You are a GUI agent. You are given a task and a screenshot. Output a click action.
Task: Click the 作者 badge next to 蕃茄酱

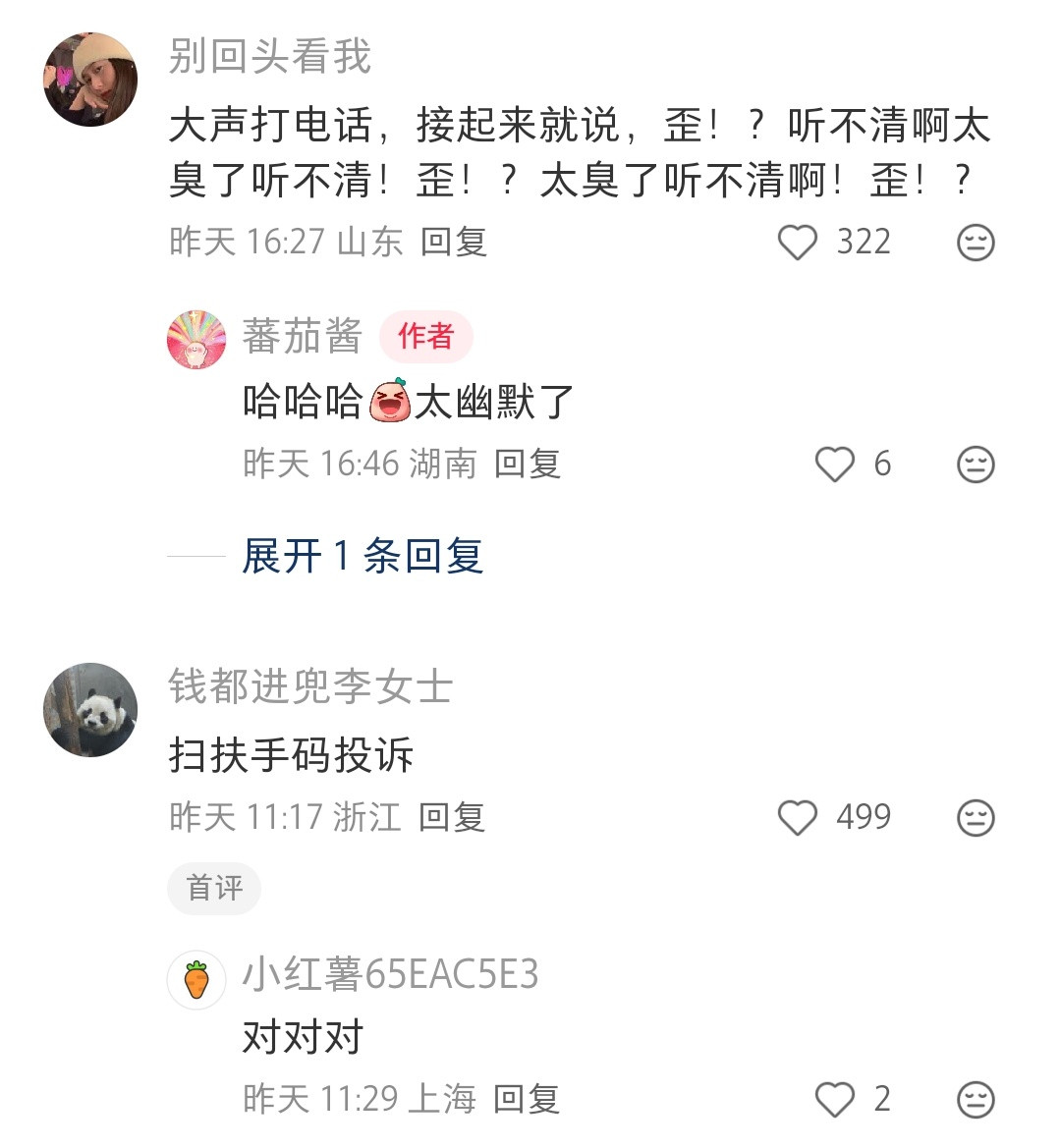click(x=426, y=338)
